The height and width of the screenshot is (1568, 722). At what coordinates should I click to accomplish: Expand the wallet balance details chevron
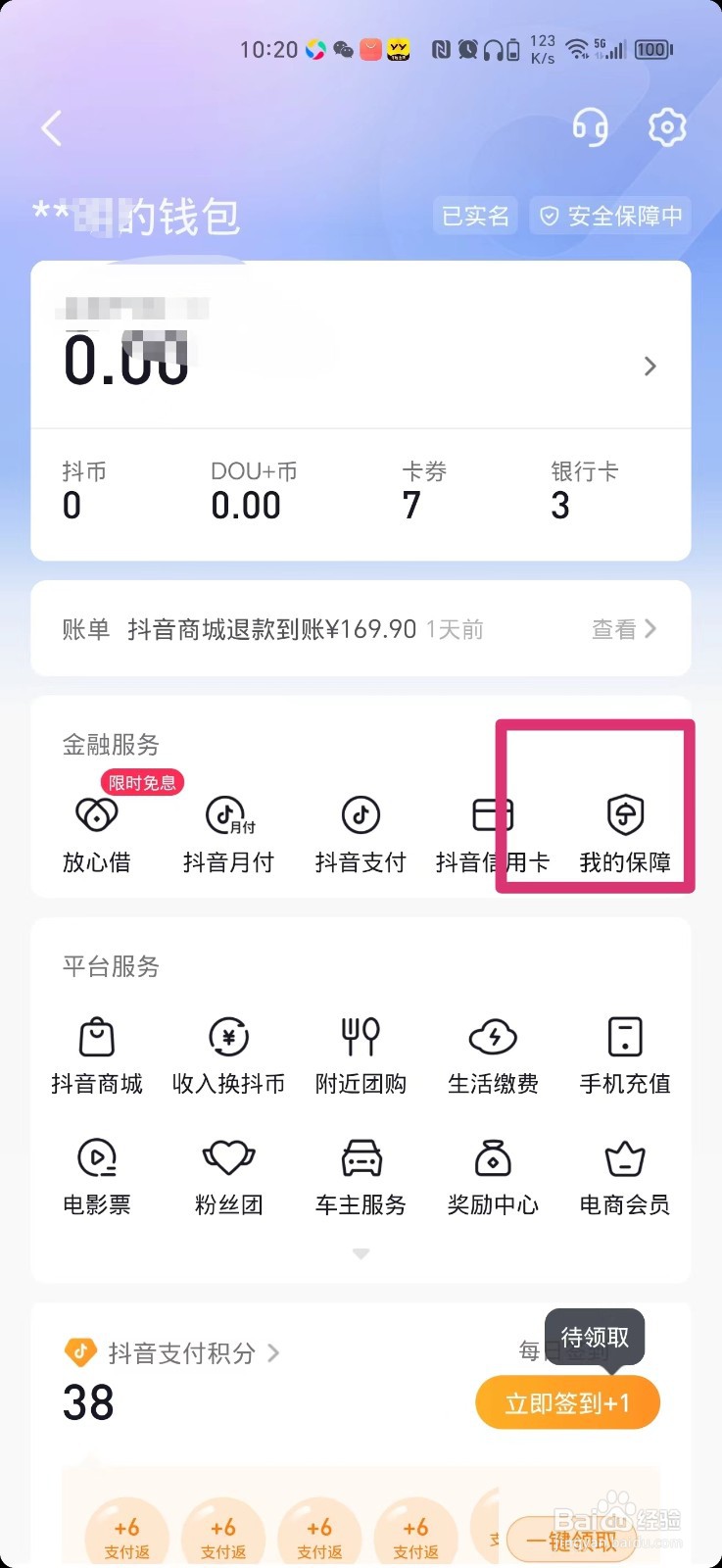point(650,366)
